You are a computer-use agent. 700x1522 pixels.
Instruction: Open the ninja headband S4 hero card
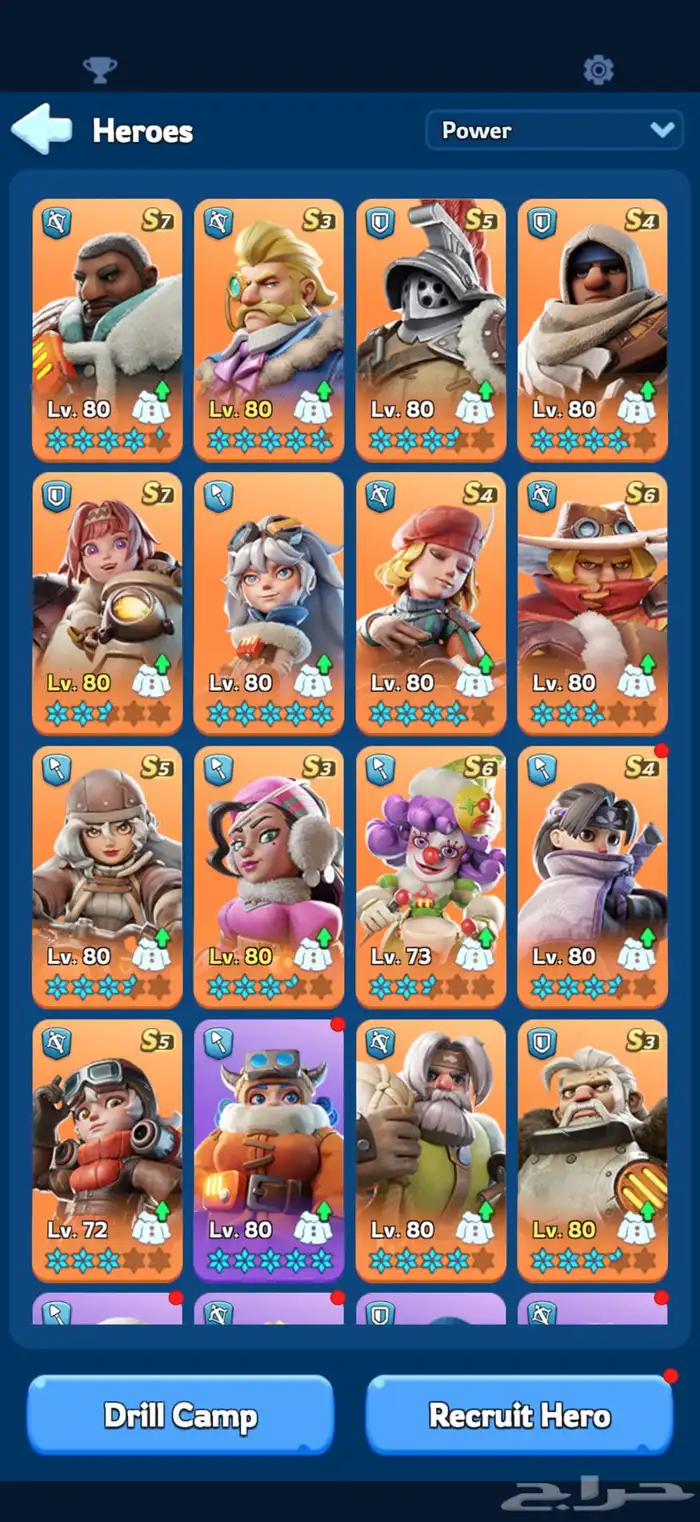(593, 877)
